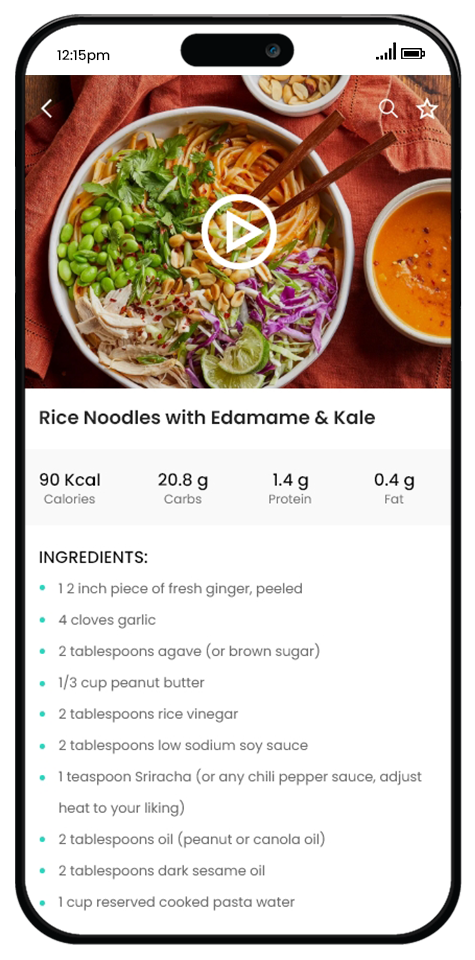The image size is (475, 960).
Task: Save this recipe with the star icon
Action: tap(427, 108)
